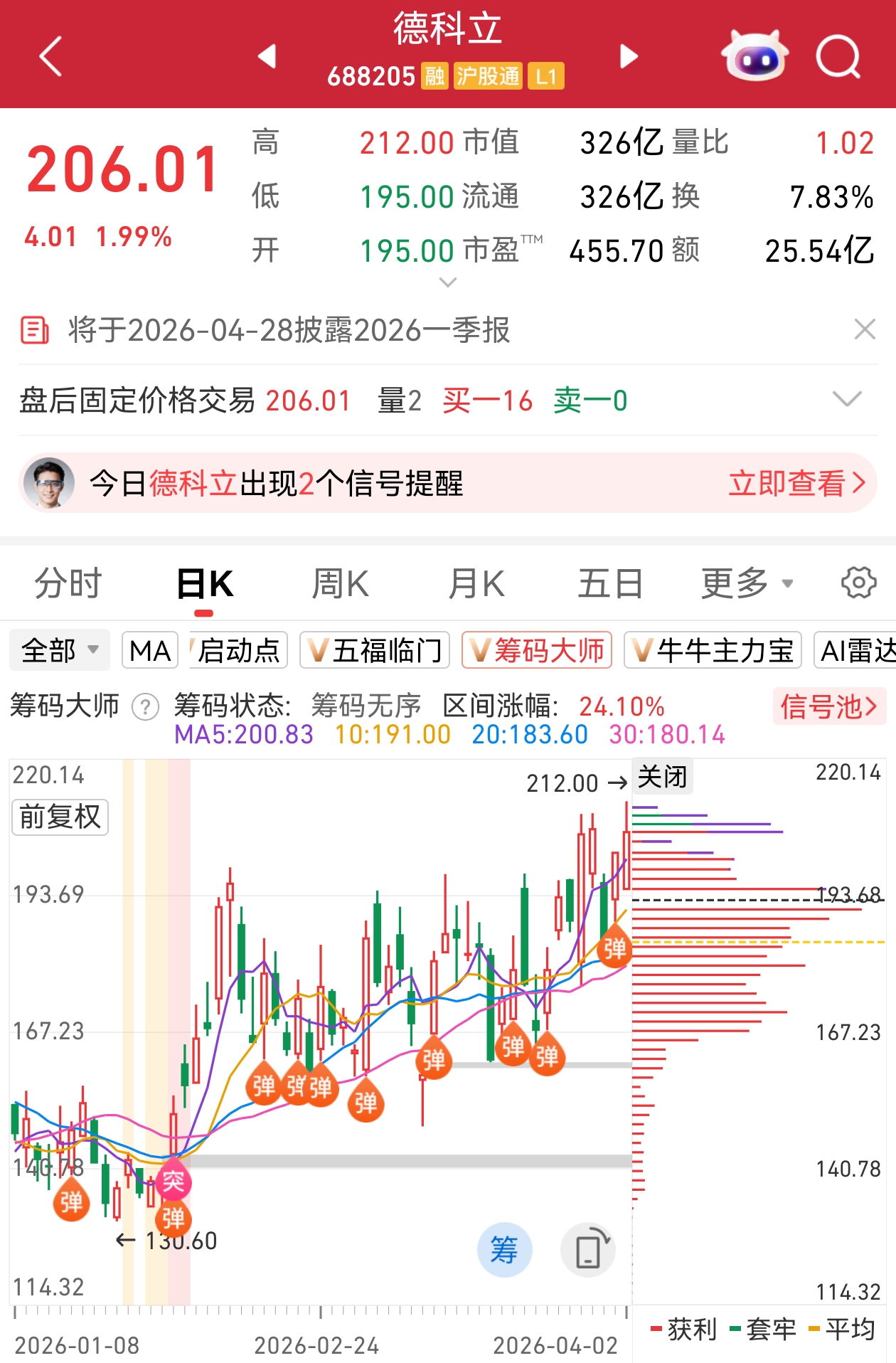Switch to 五日 chart tab
896x1363 pixels.
coord(610,584)
